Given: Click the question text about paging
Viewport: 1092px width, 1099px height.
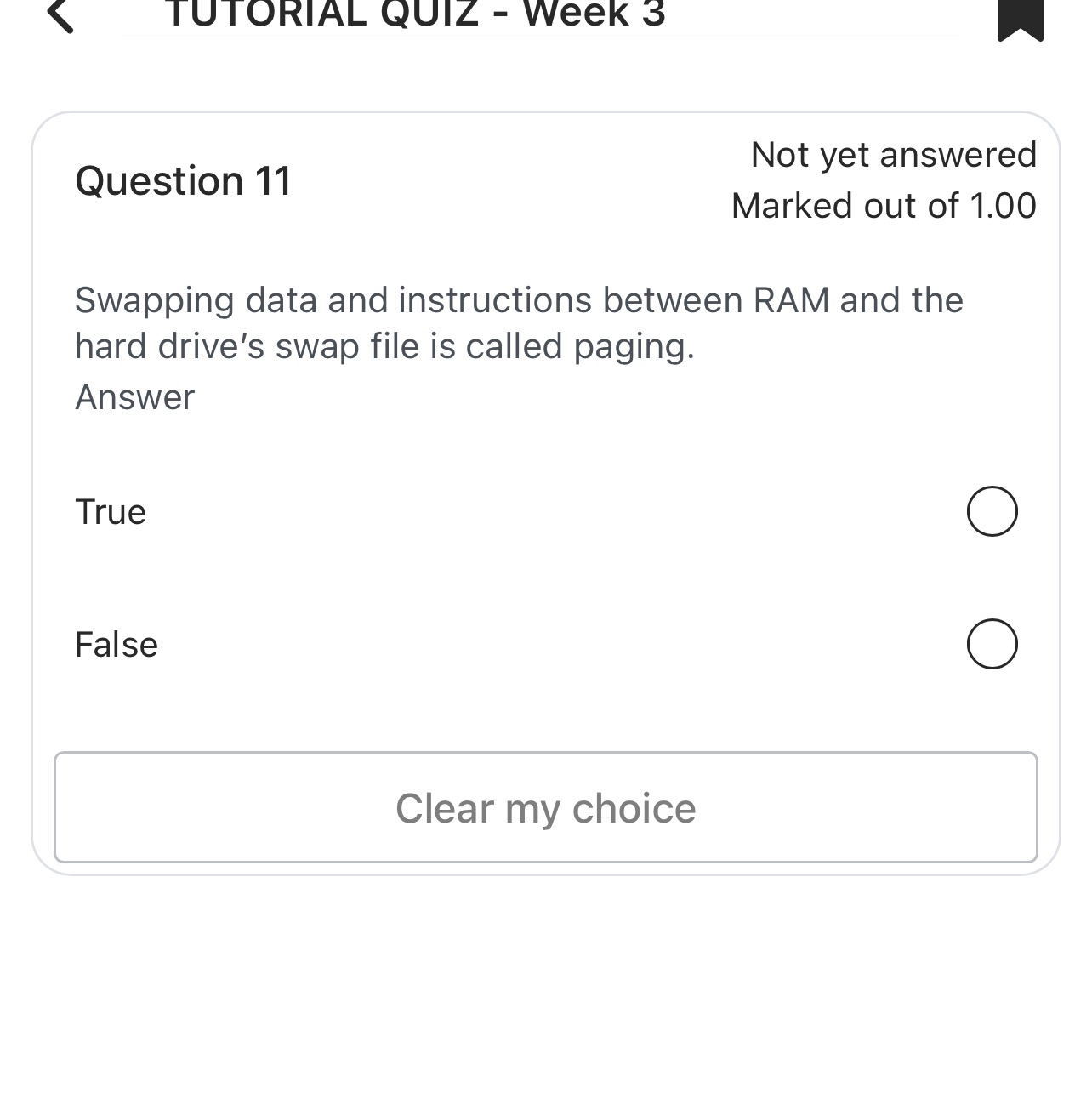Looking at the screenshot, I should (x=519, y=322).
